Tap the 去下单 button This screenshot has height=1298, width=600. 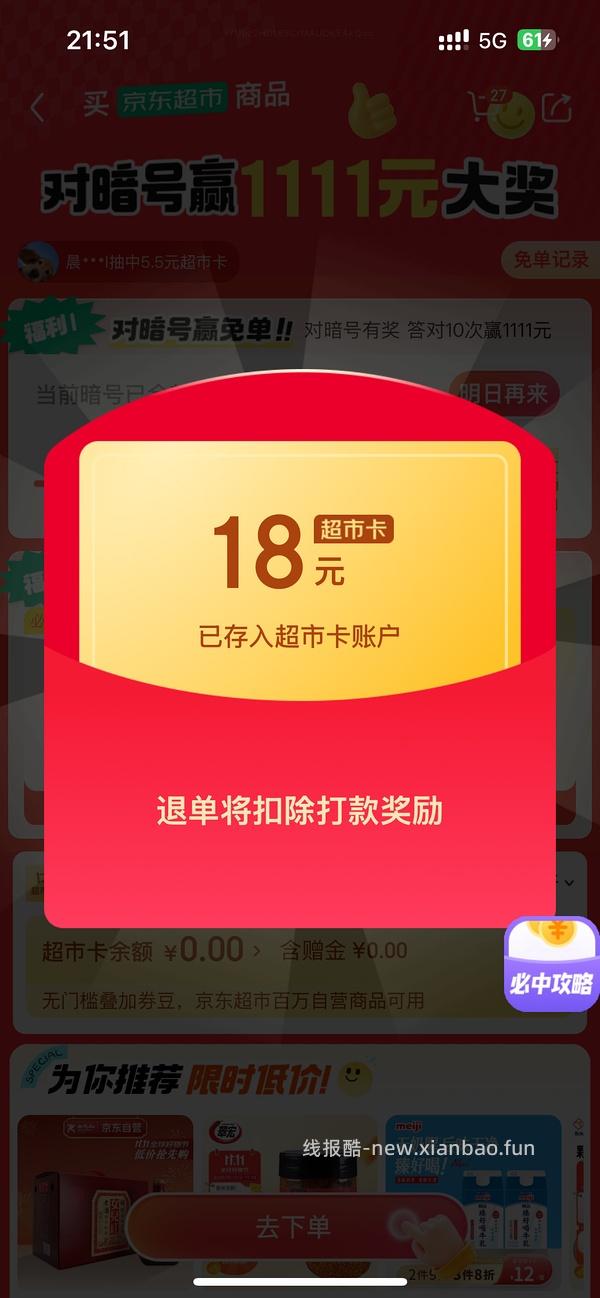tap(293, 1227)
